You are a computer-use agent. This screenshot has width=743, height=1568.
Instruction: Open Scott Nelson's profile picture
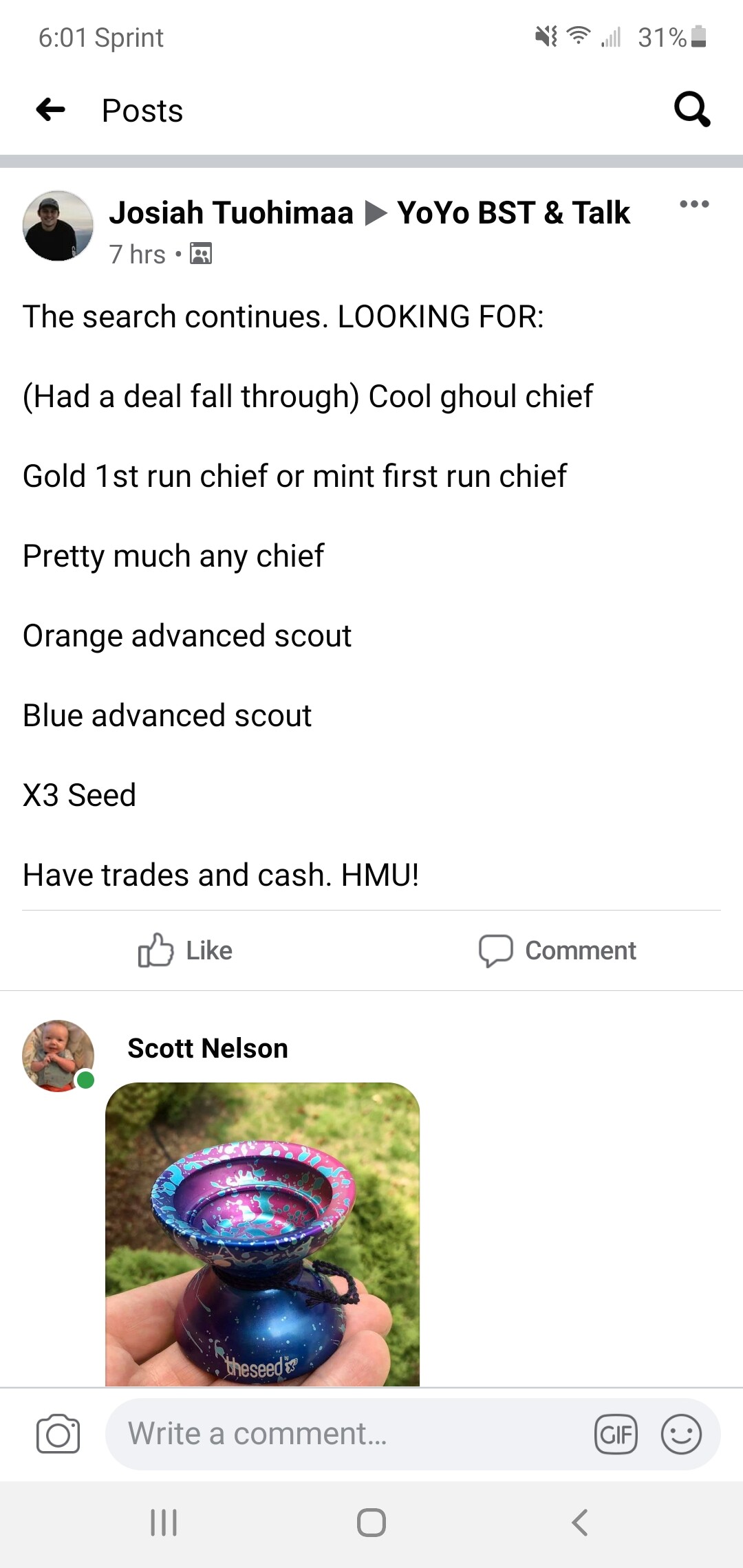[x=58, y=1055]
